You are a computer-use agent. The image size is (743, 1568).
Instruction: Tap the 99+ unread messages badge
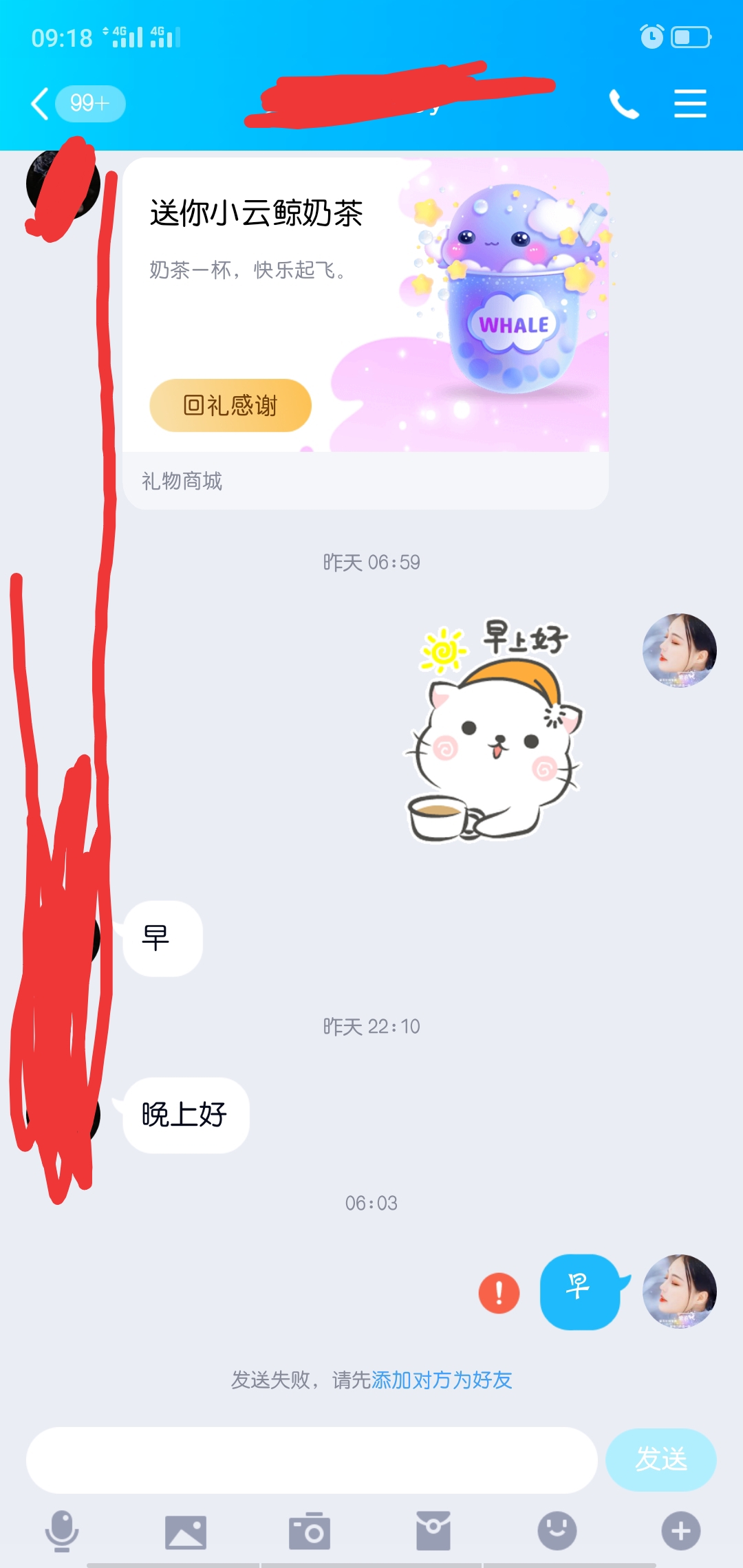(x=90, y=103)
